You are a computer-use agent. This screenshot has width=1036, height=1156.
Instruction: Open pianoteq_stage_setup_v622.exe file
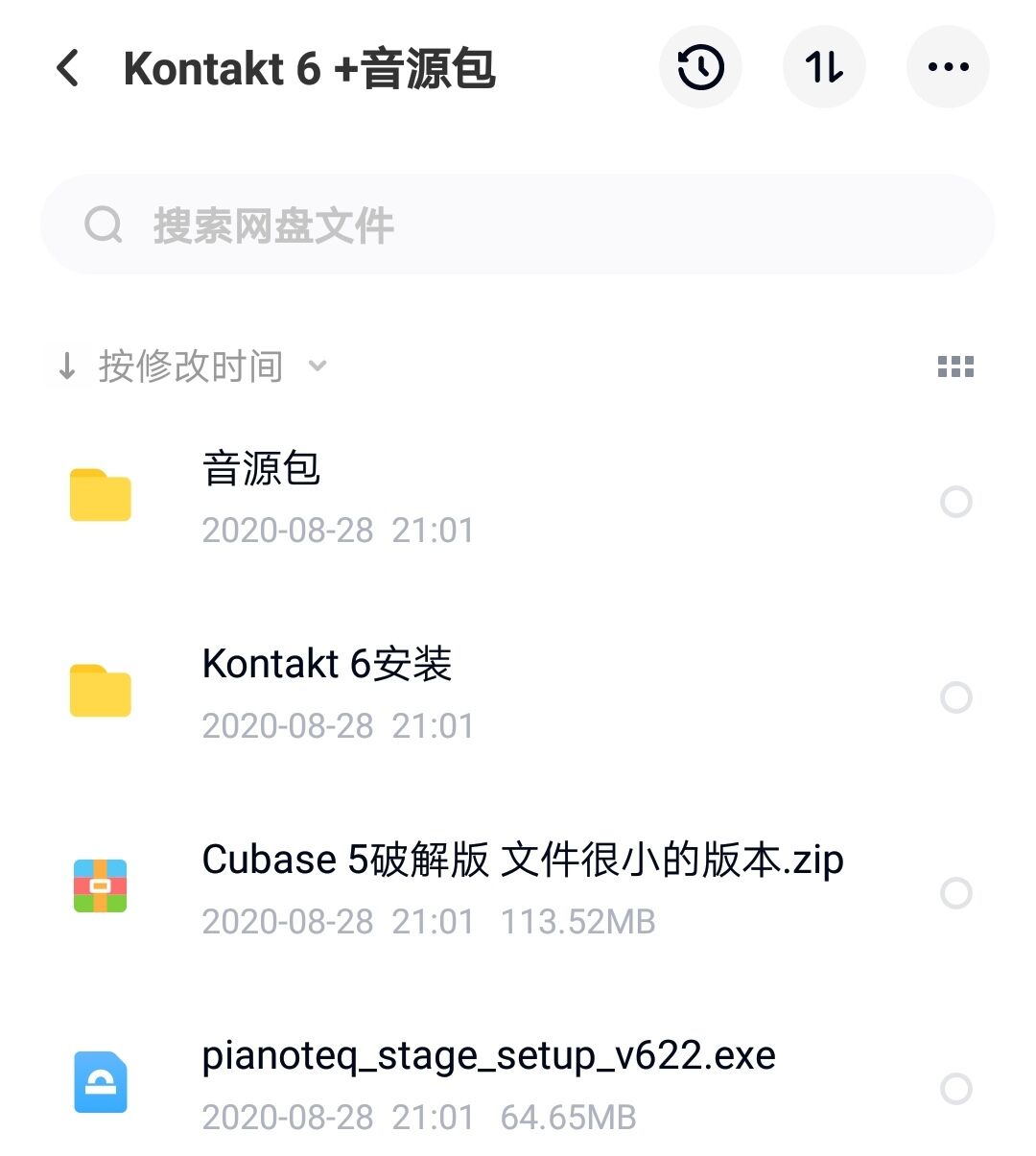click(x=489, y=1084)
